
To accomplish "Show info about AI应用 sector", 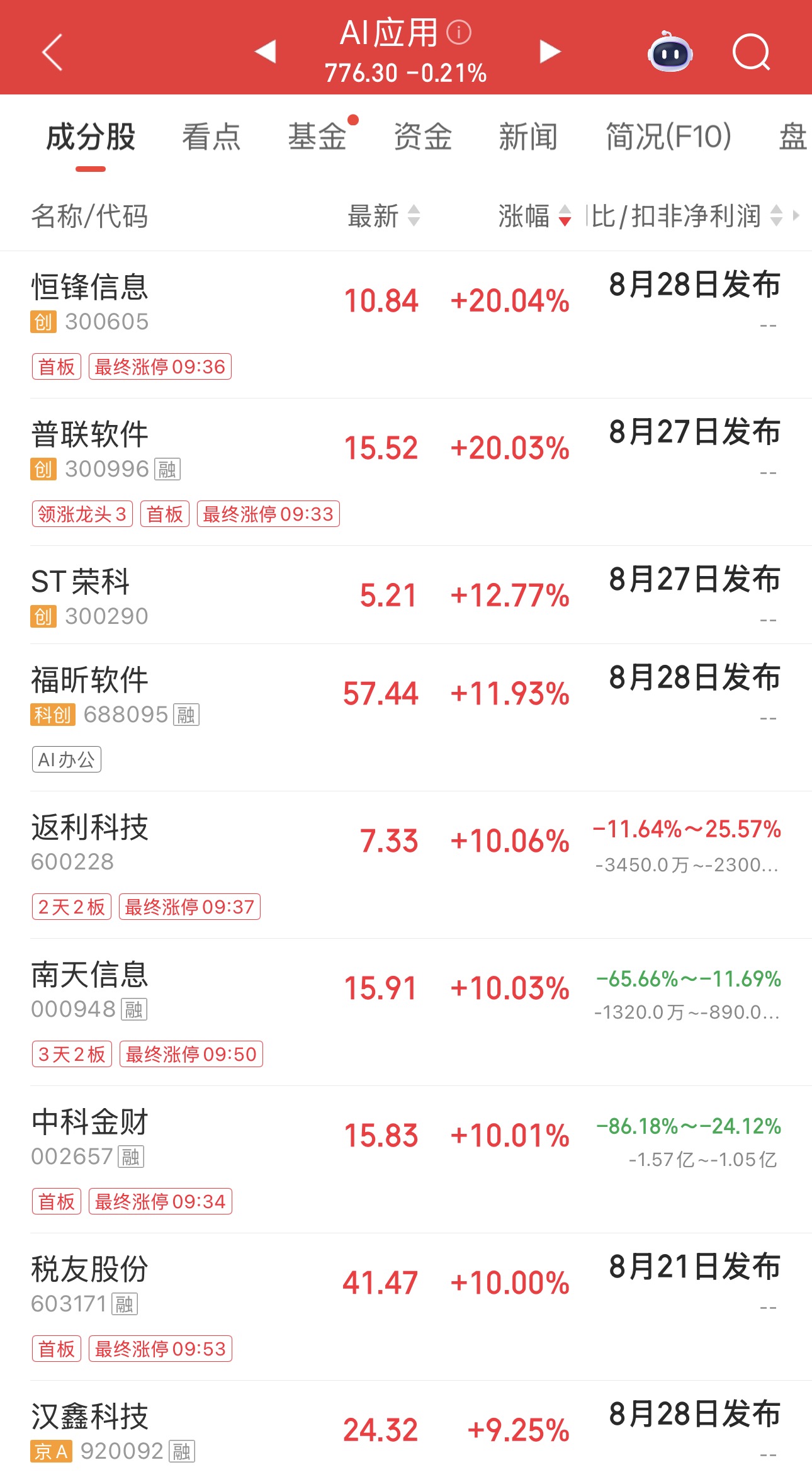I will pyautogui.click(x=458, y=32).
